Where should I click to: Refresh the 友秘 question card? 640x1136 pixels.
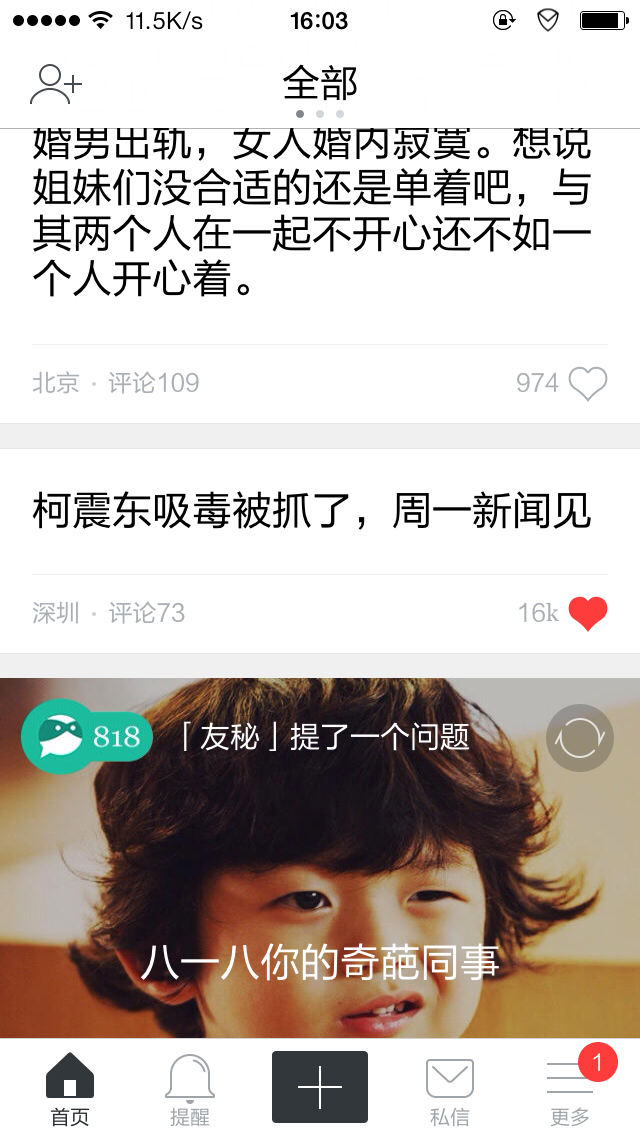pyautogui.click(x=579, y=738)
